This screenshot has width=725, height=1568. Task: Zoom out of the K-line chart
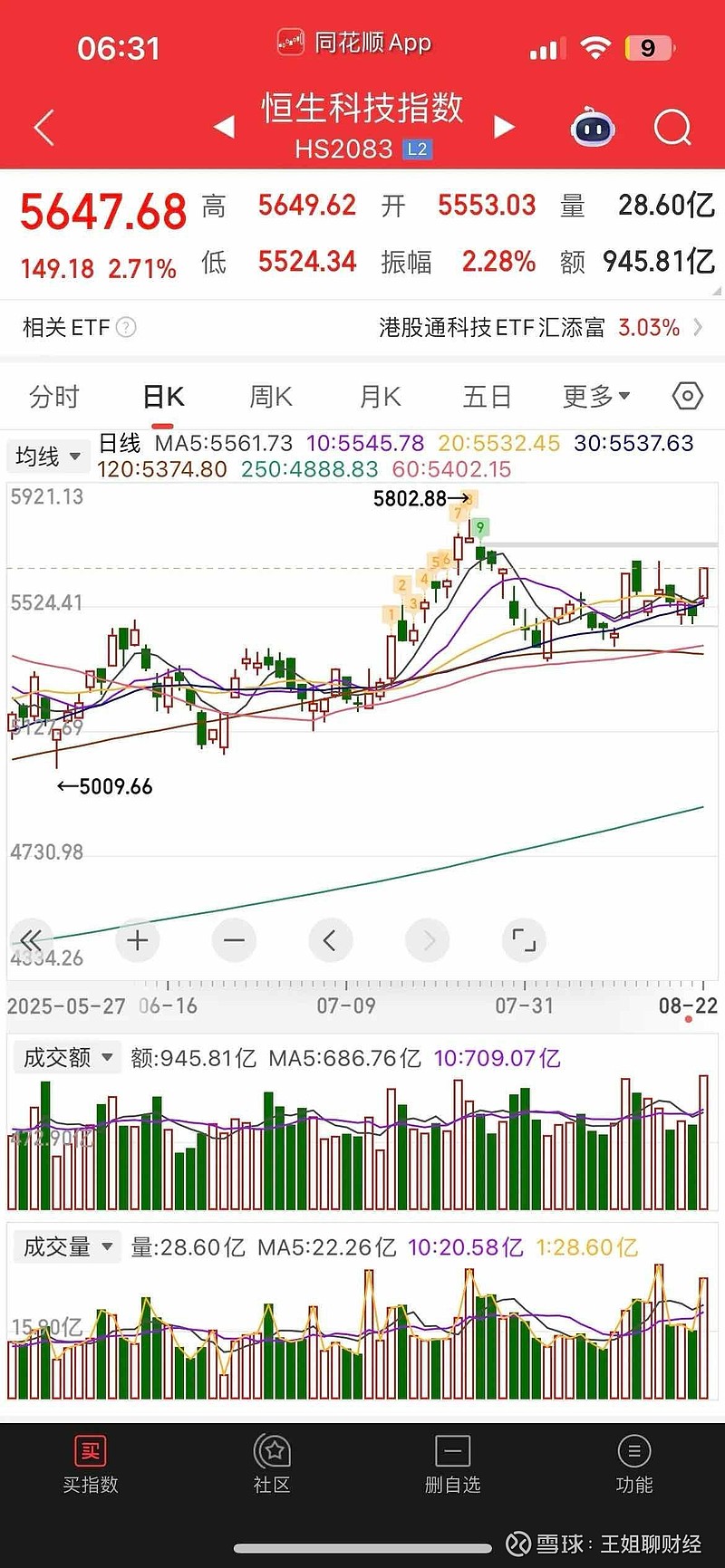(x=234, y=940)
